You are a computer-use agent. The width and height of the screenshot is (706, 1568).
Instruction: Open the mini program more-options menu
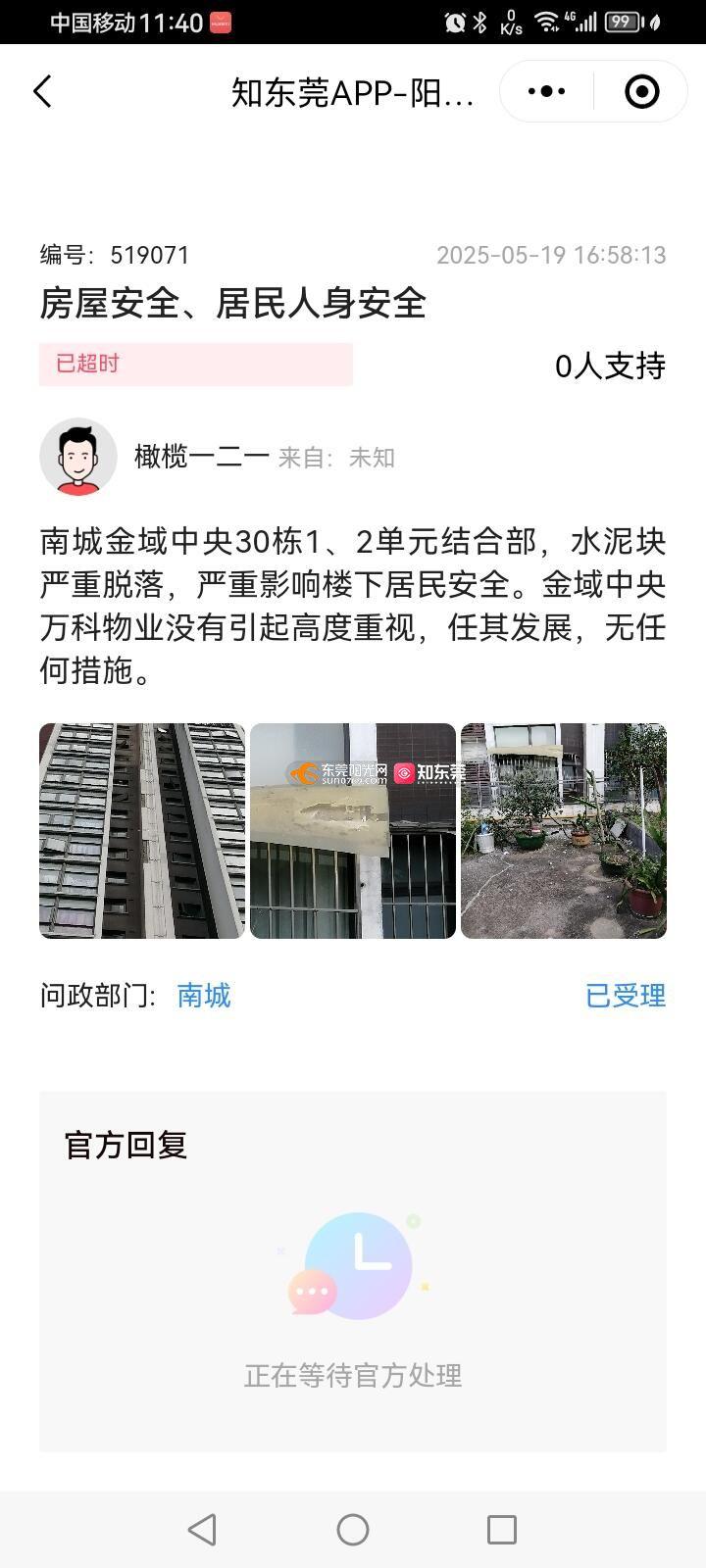click(x=546, y=92)
